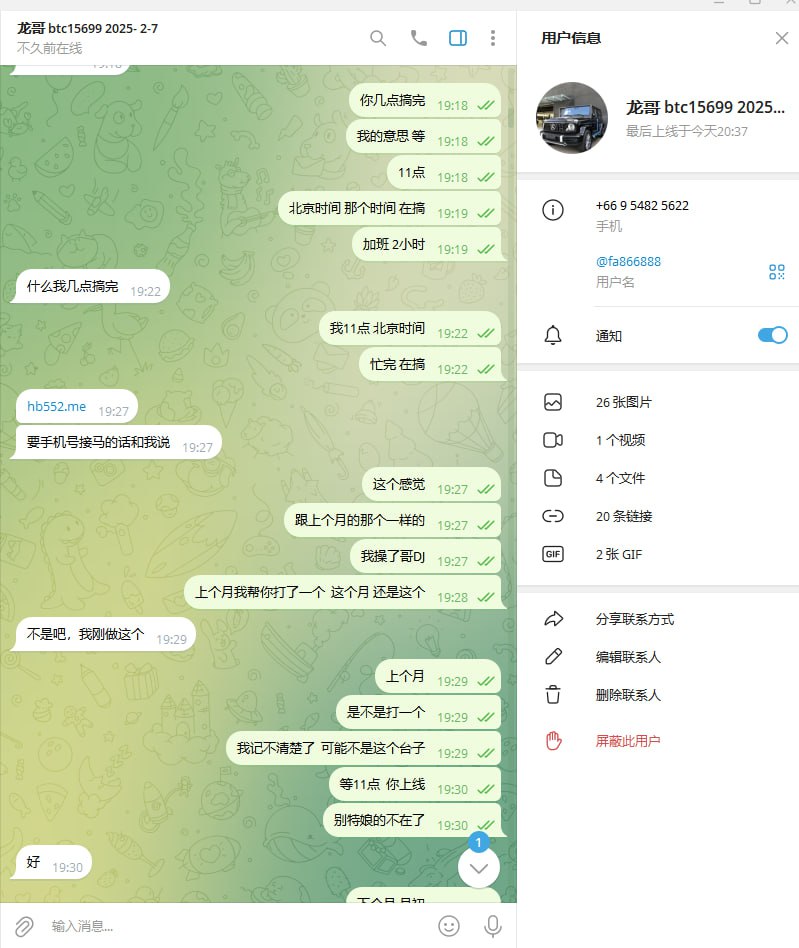The width and height of the screenshot is (799, 948).
Task: Open the chat overflow menu
Action: (492, 38)
